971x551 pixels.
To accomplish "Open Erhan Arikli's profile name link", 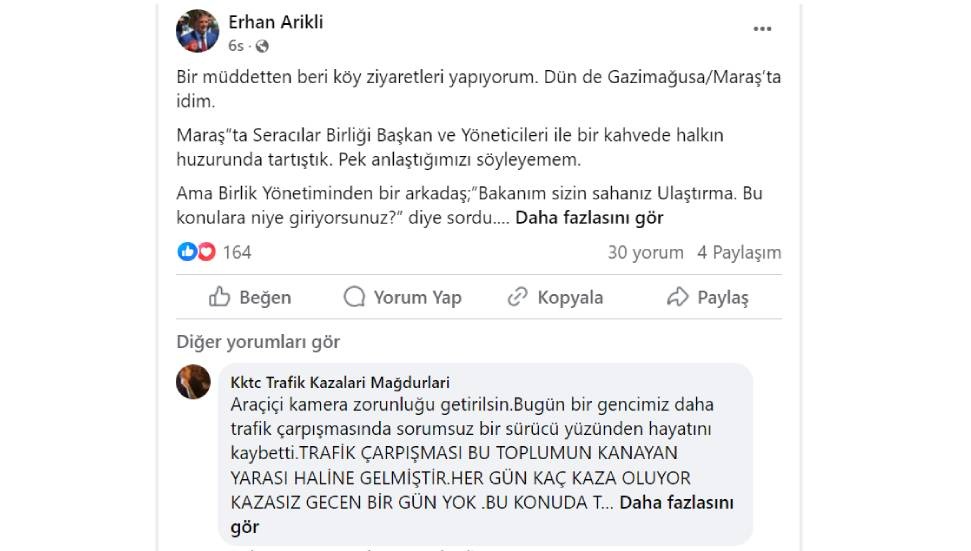I will point(276,22).
